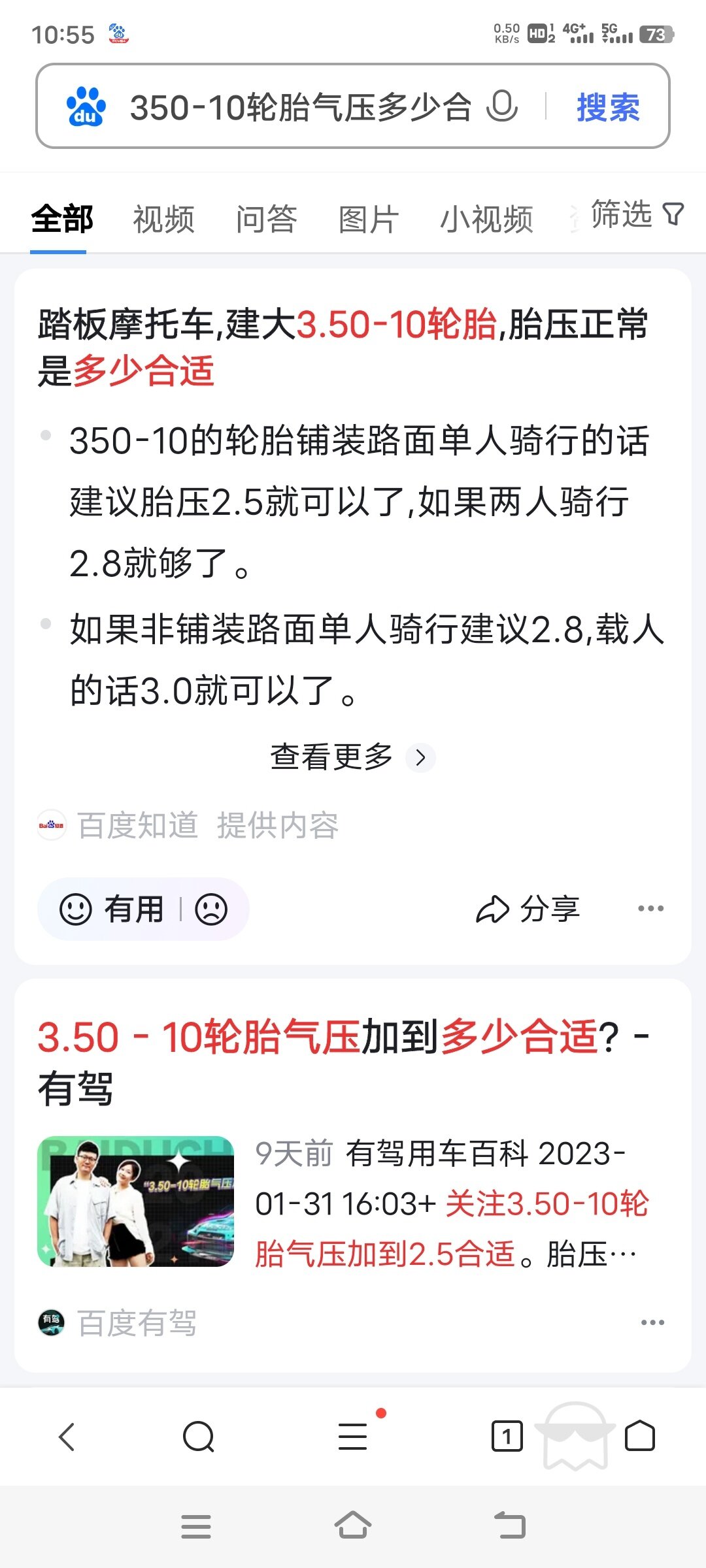706x1568 pixels.
Task: Tap the microphone voice search icon
Action: coord(502,106)
